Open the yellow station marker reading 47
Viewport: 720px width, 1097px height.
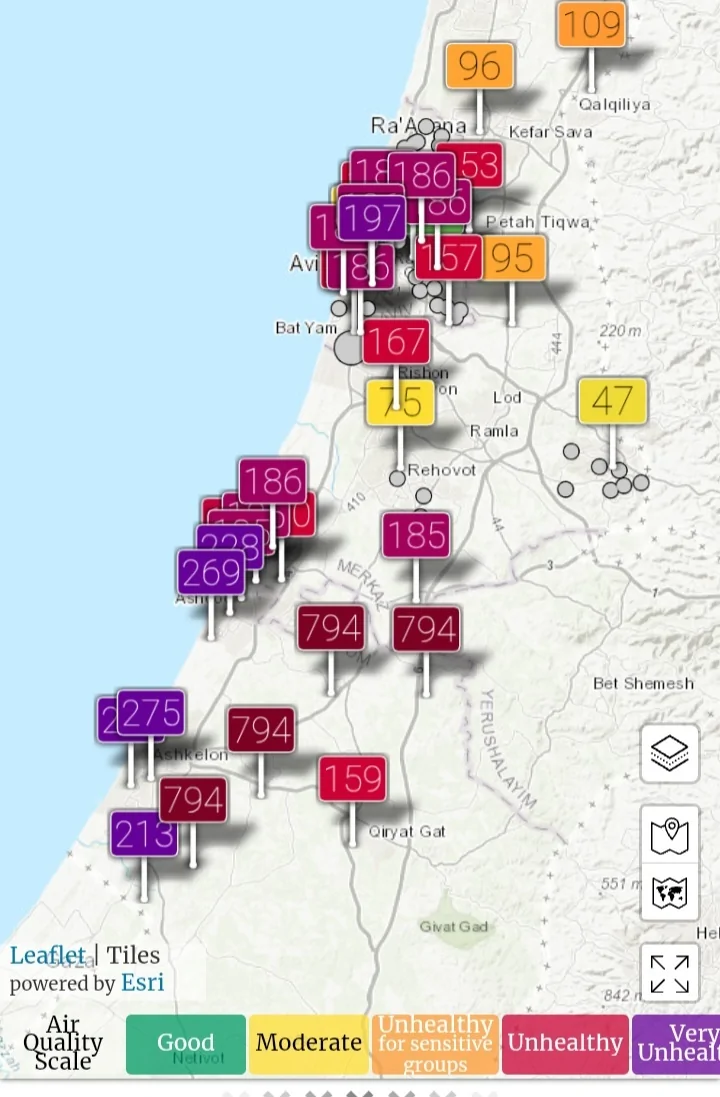[613, 401]
